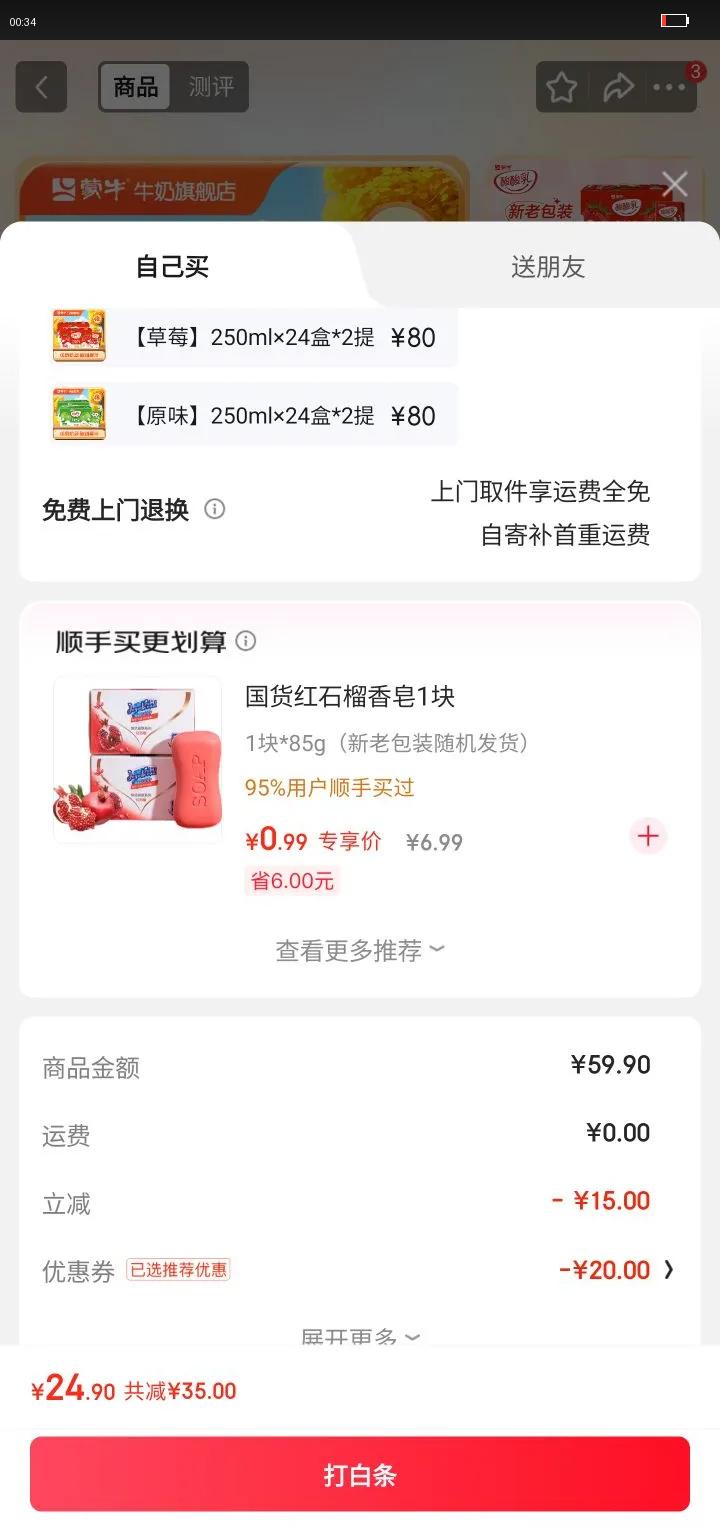Screen dimensions: 720x1534
Task: Pay with 打白条
Action: pyautogui.click(x=360, y=1474)
